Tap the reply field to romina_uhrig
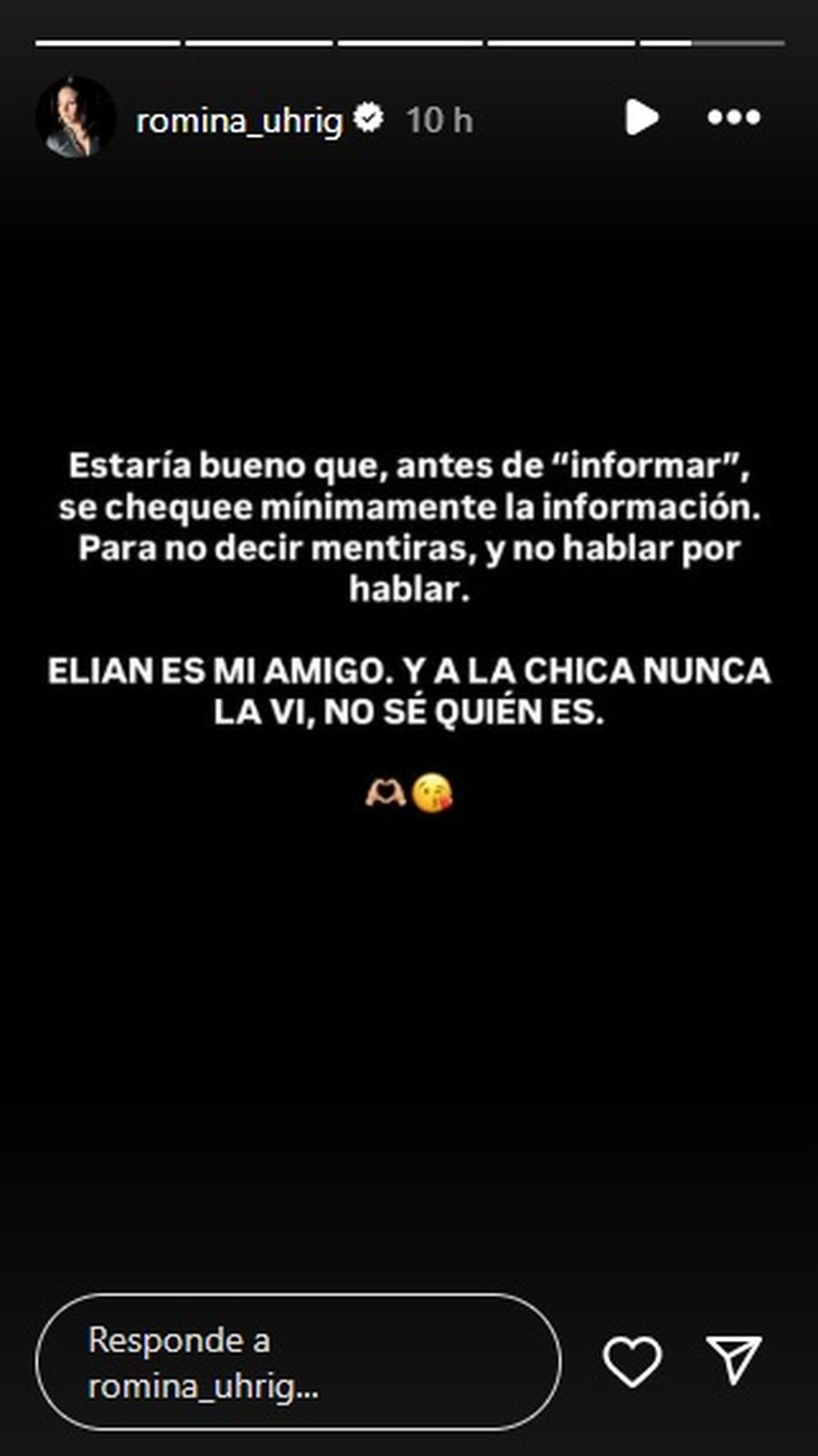Viewport: 818px width, 1456px height. (298, 1362)
